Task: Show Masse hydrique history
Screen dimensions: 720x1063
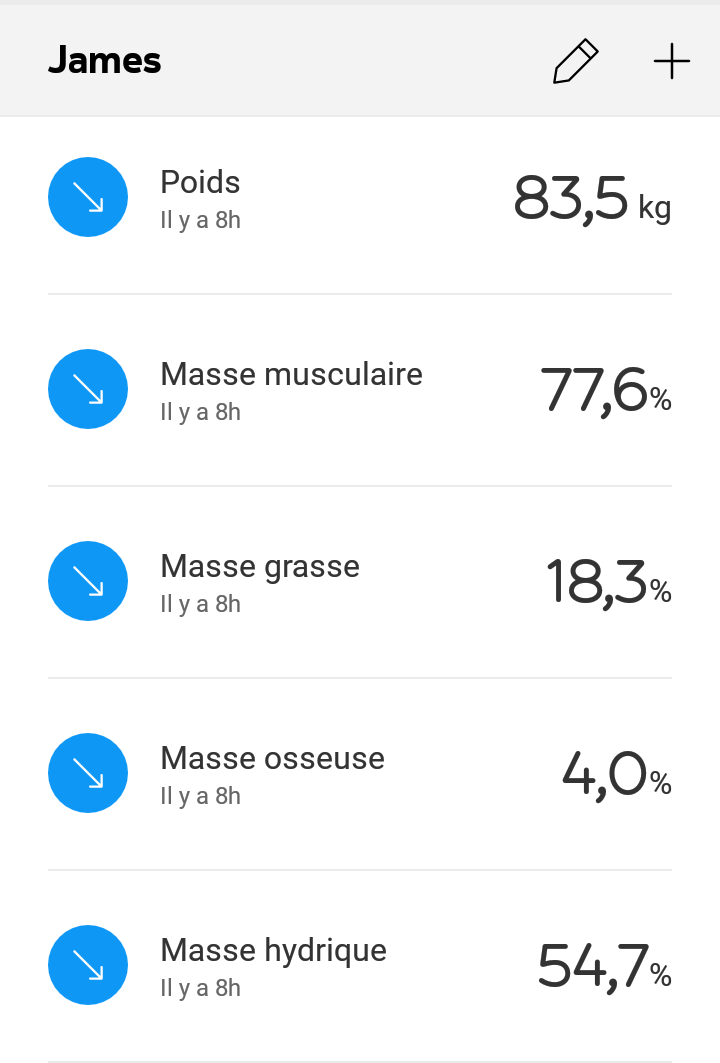Action: pos(360,966)
